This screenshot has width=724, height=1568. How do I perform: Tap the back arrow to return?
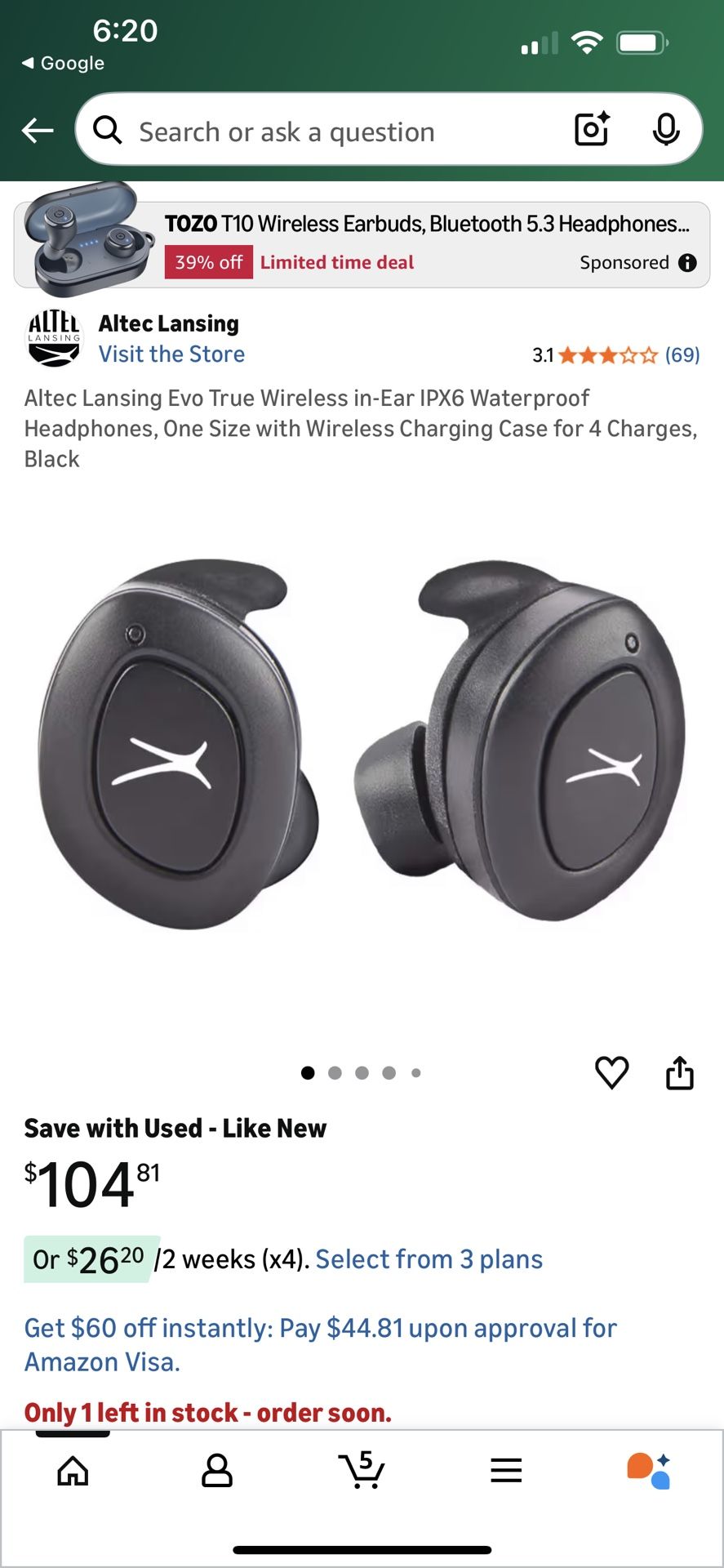point(37,130)
